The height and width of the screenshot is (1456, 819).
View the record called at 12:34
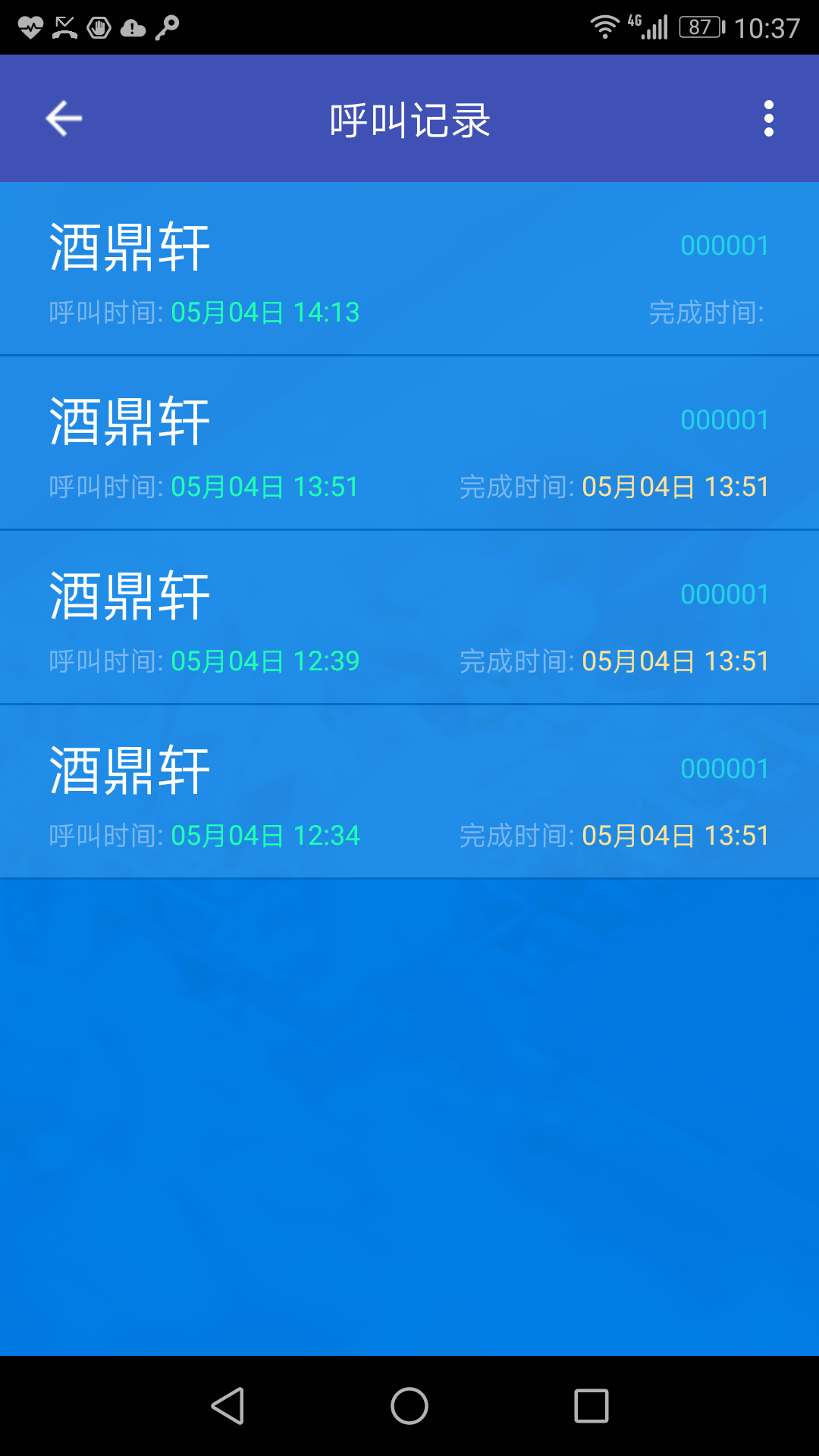(x=409, y=792)
